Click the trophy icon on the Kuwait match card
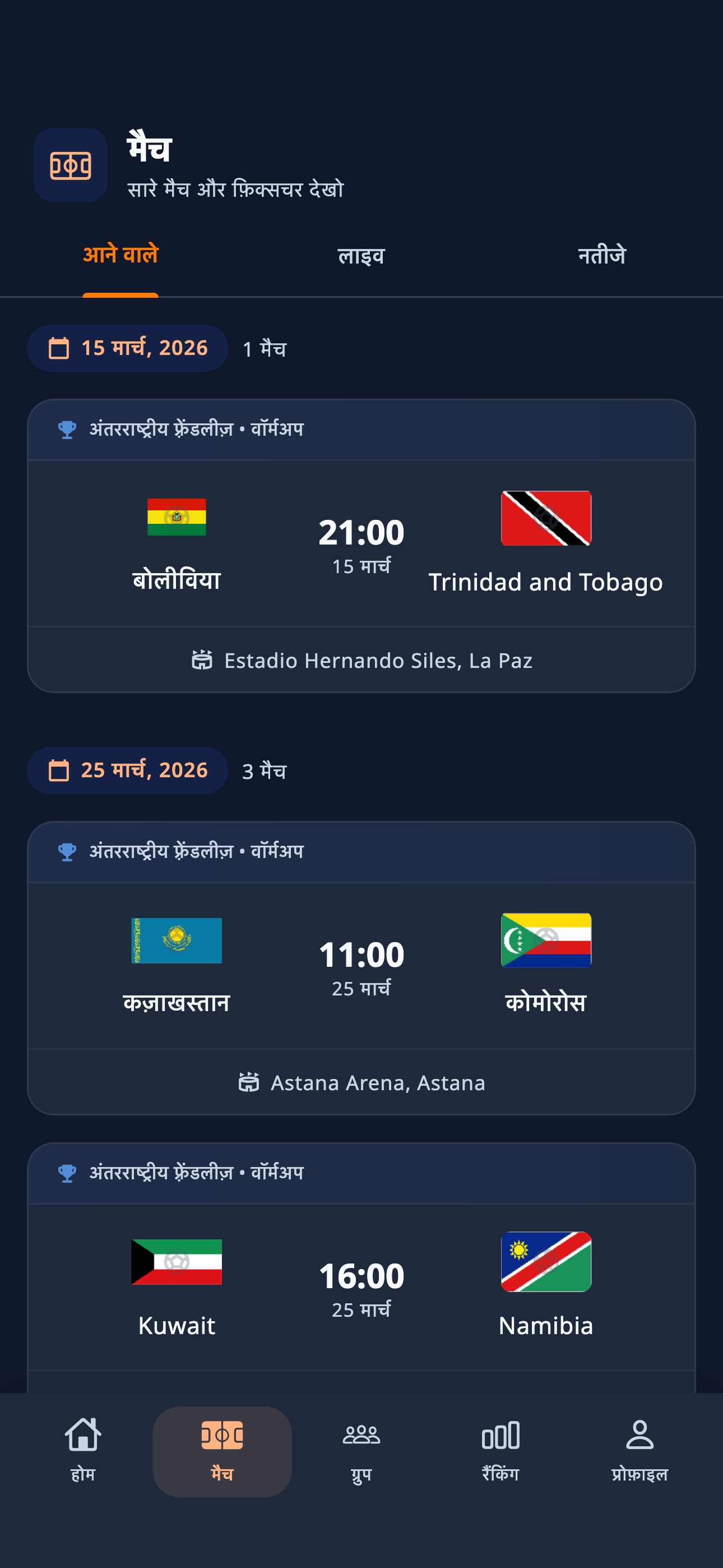723x1568 pixels. [x=67, y=1172]
